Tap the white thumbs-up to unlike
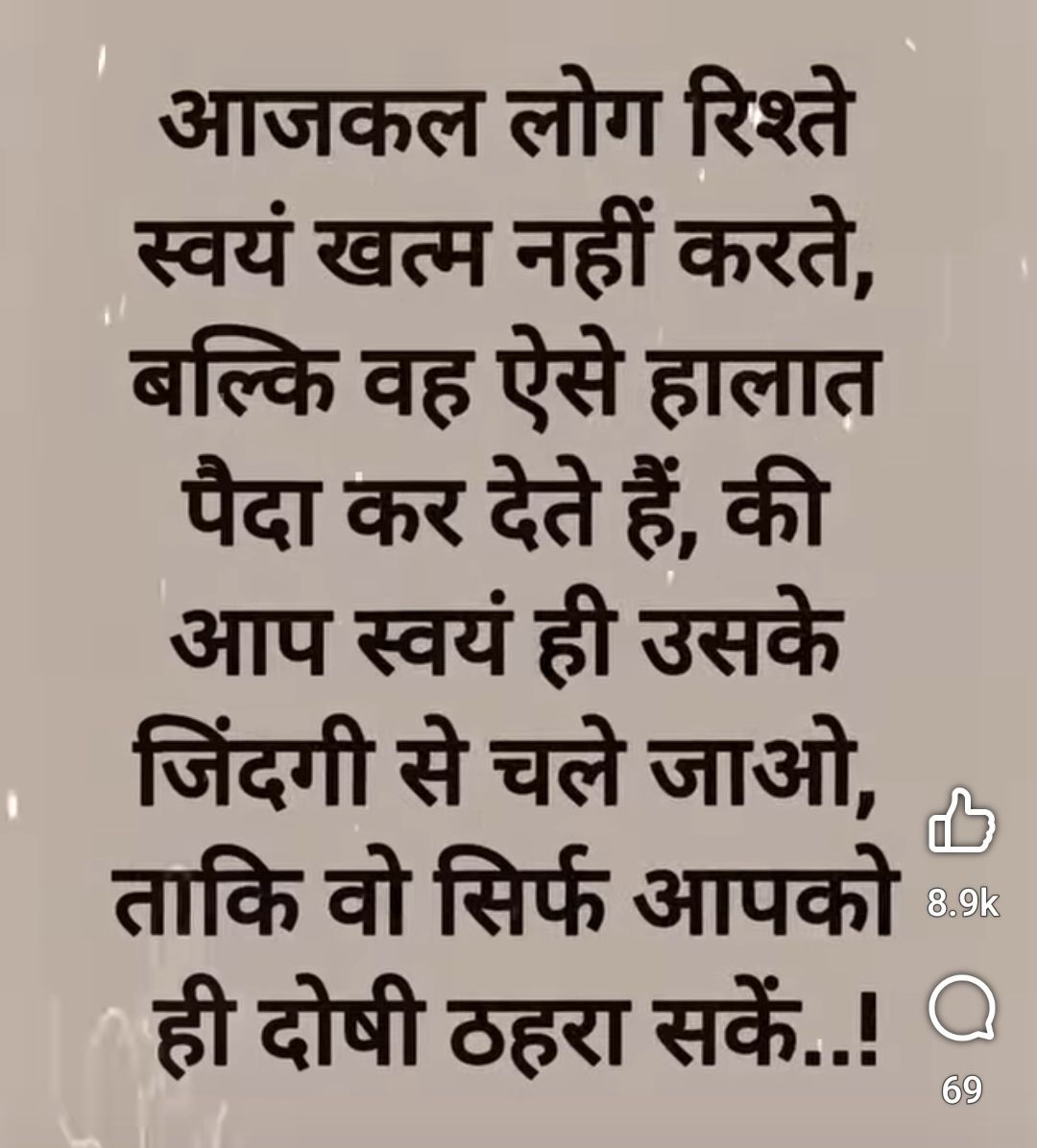The width and height of the screenshot is (1037, 1148). click(x=960, y=827)
